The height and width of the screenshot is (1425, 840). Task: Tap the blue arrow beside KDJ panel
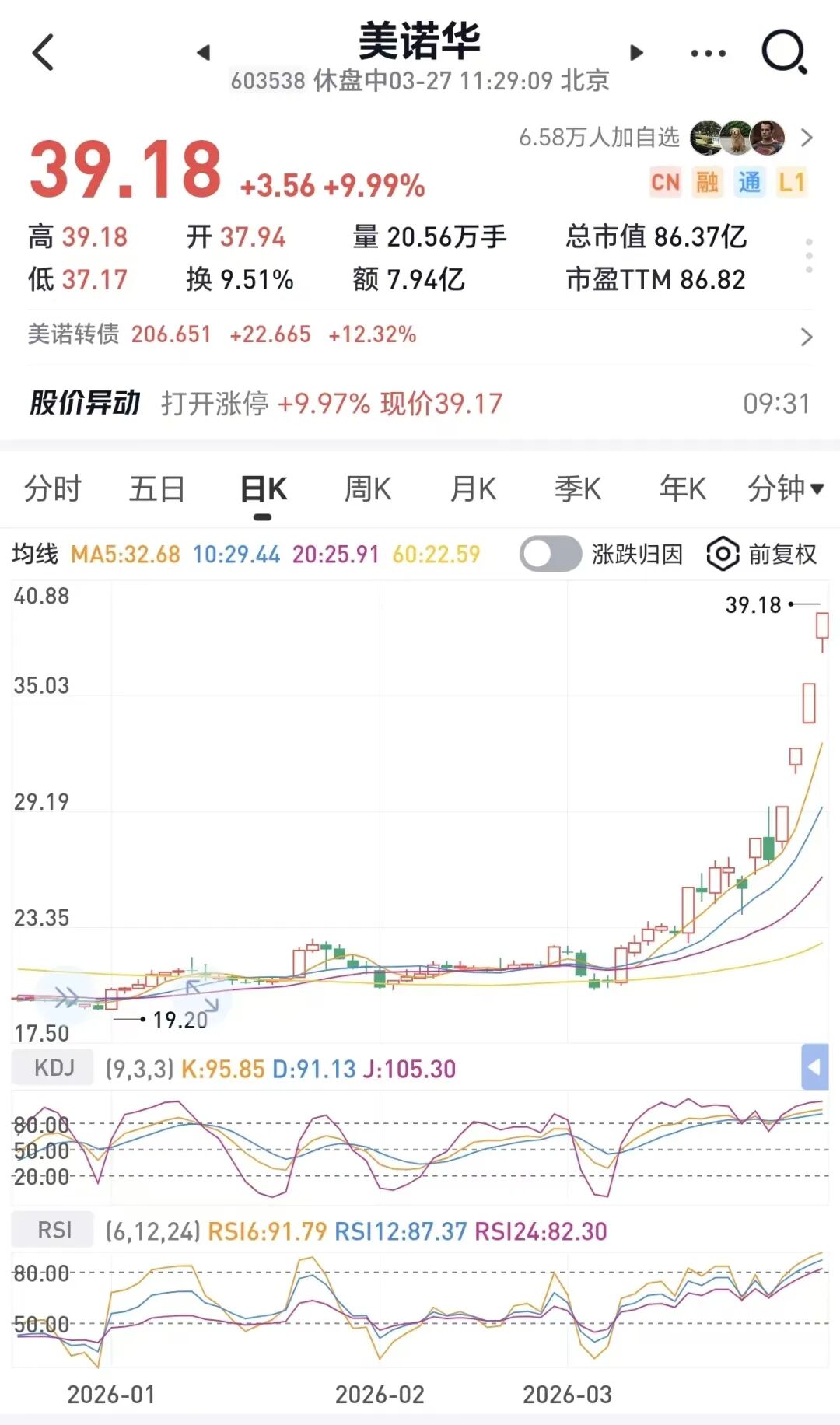click(x=814, y=1067)
